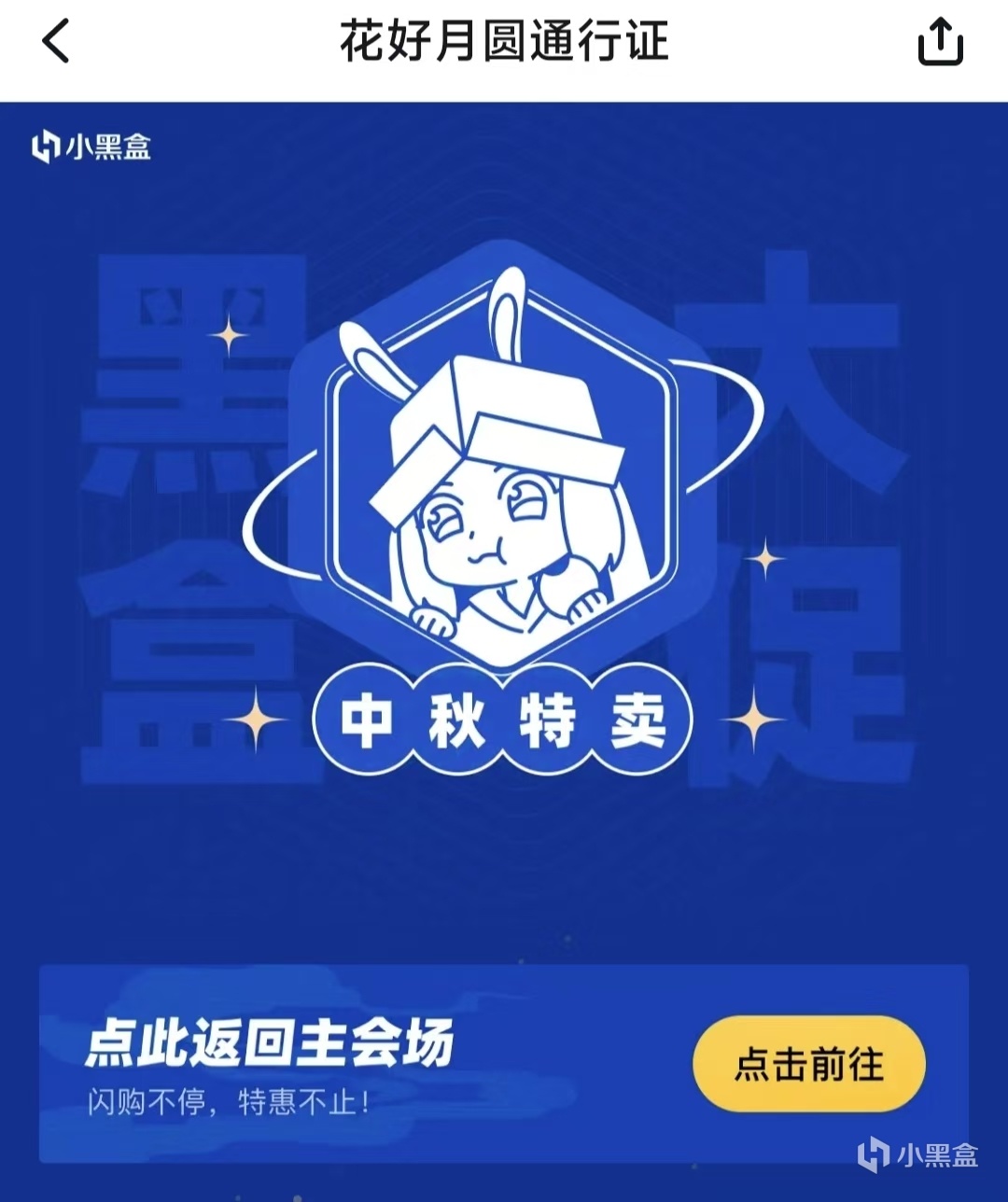
Task: Tap the yellow 点击前往 button
Action: (x=808, y=1064)
